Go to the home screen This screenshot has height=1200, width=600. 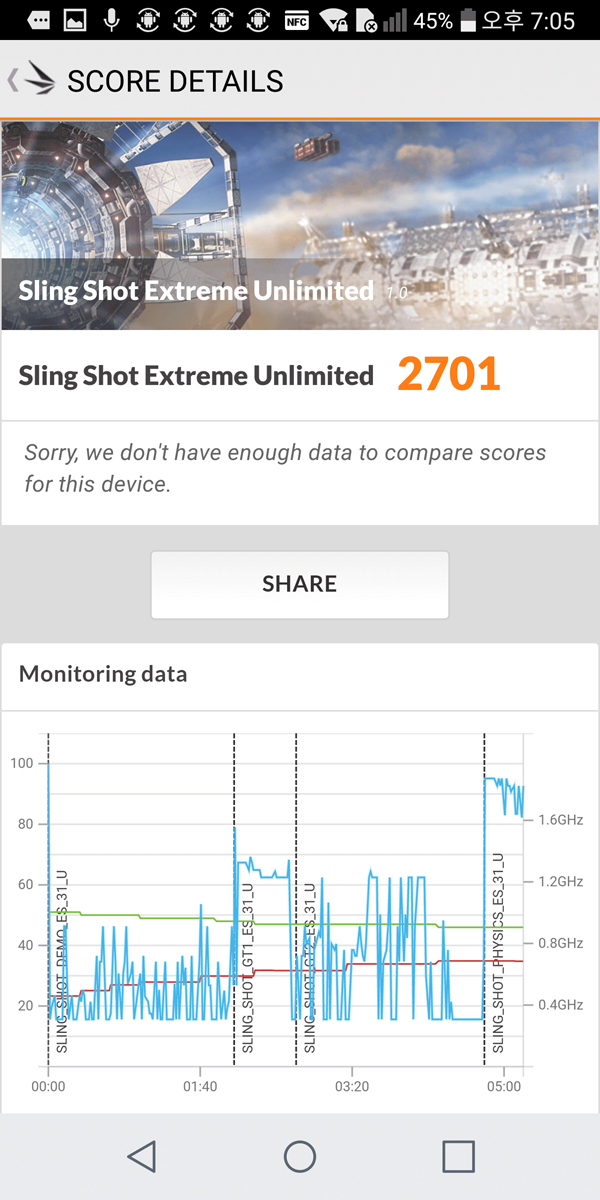[300, 1157]
